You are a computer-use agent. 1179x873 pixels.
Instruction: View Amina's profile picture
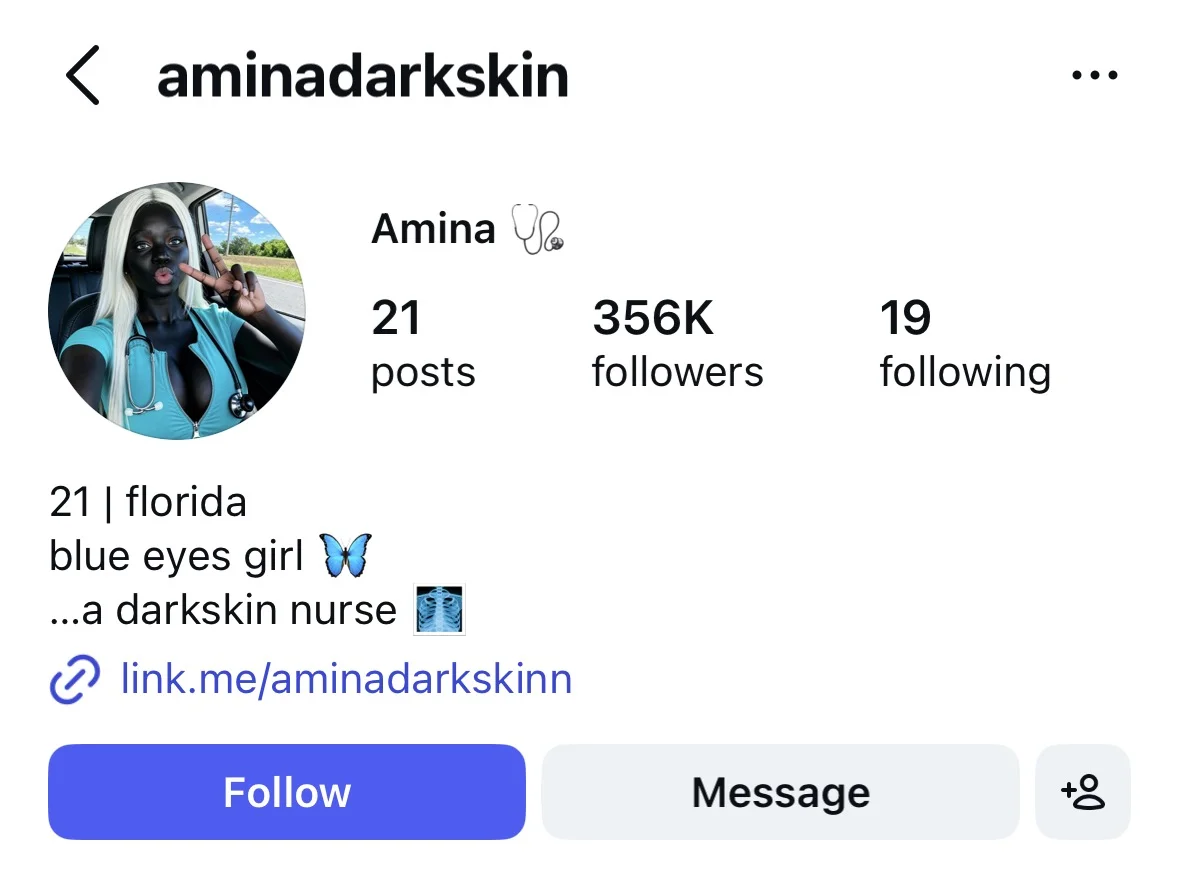click(x=176, y=311)
